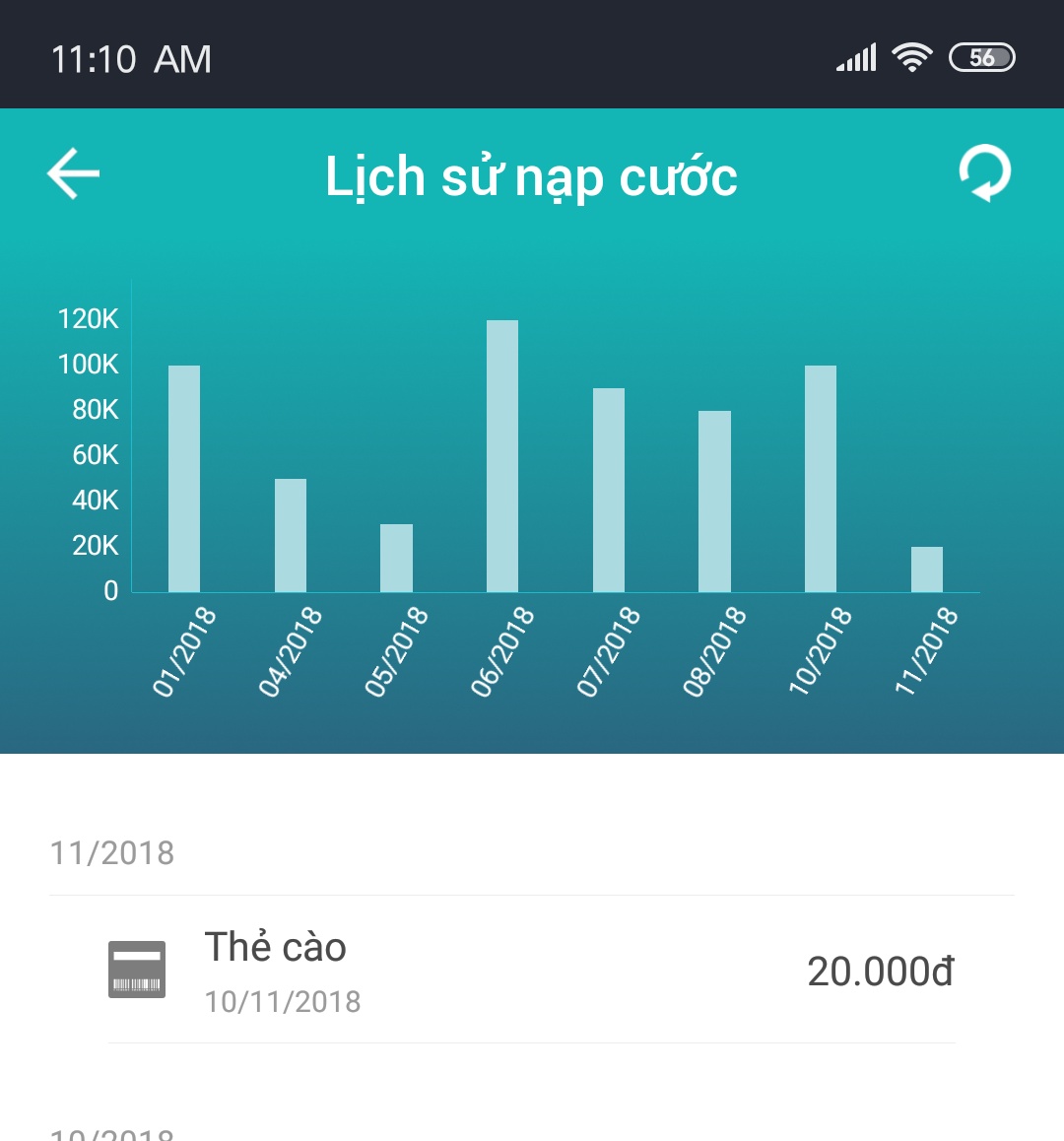Select the 01/2018 bar in the chart
Image resolution: width=1064 pixels, height=1141 pixels.
pyautogui.click(x=184, y=476)
